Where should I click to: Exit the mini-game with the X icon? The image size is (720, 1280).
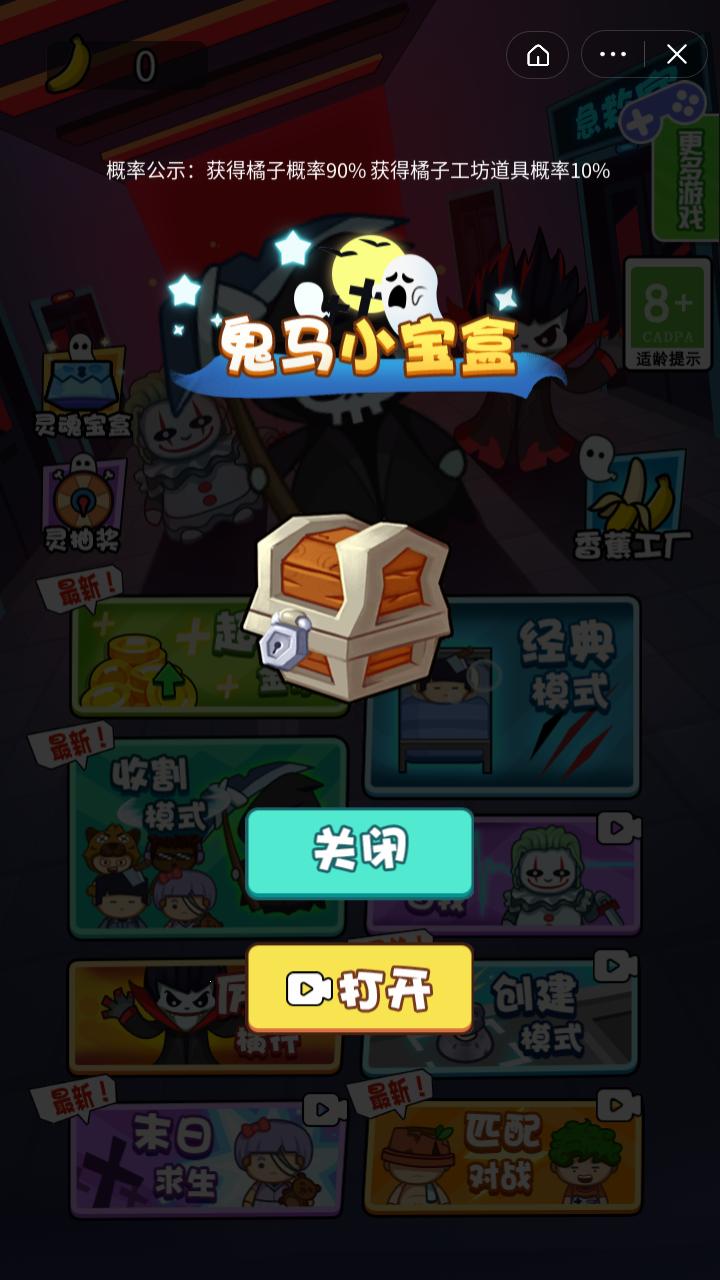point(677,55)
